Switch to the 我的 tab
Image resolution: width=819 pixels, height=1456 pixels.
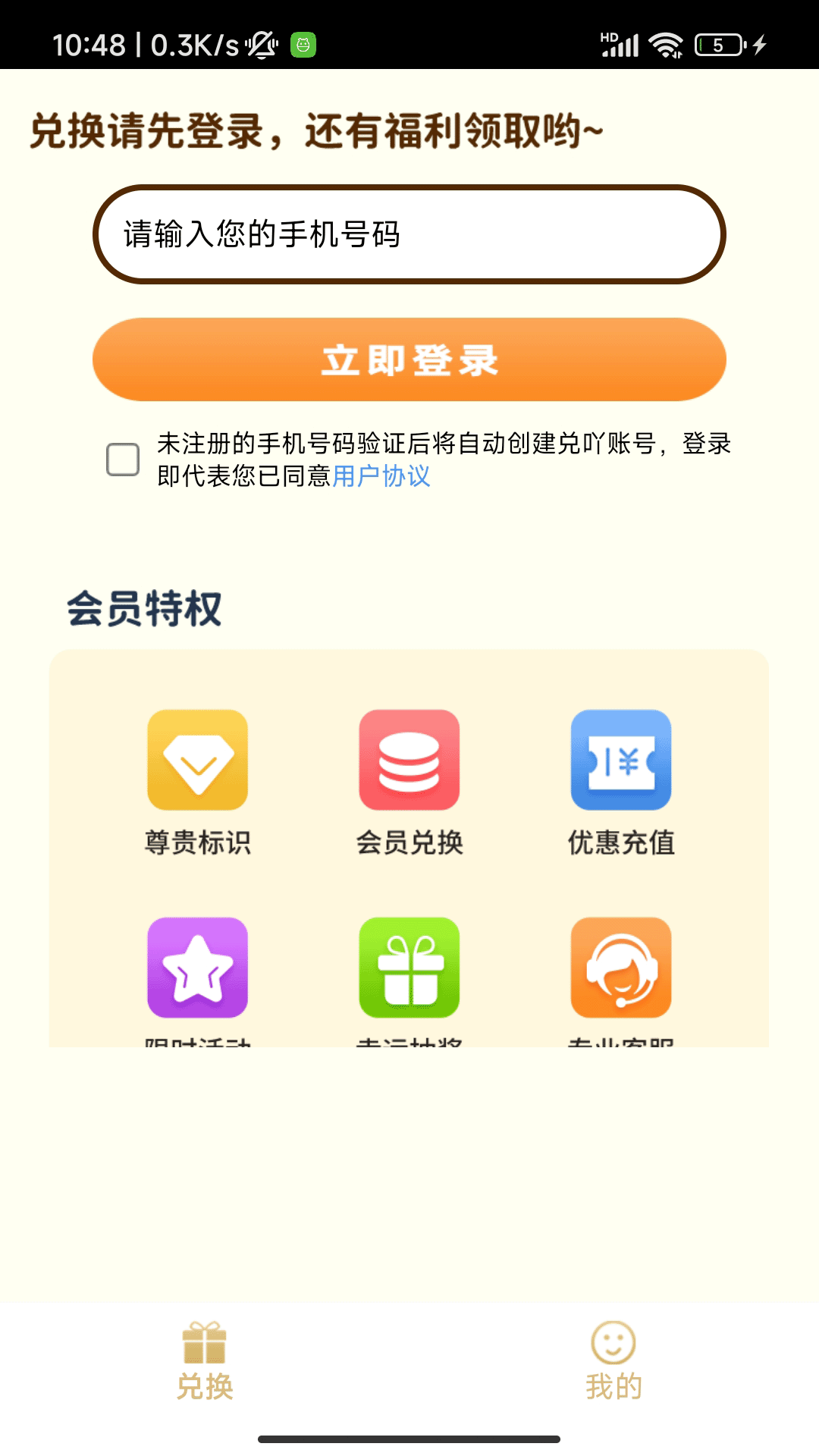[x=613, y=1362]
